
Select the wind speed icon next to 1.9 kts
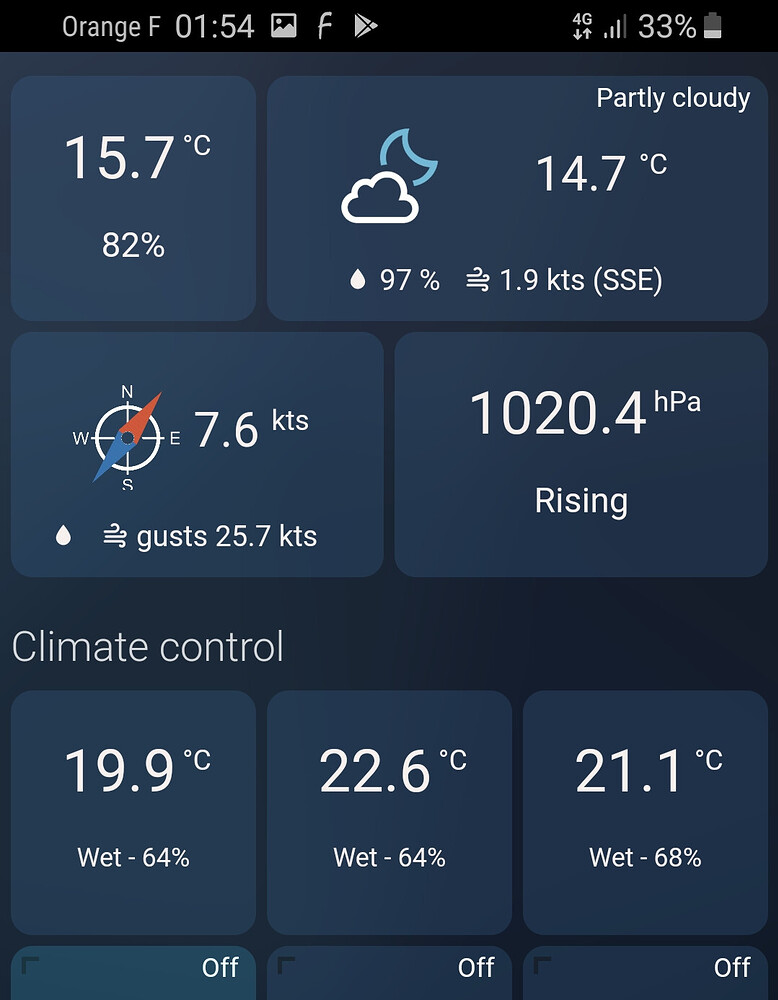(478, 281)
